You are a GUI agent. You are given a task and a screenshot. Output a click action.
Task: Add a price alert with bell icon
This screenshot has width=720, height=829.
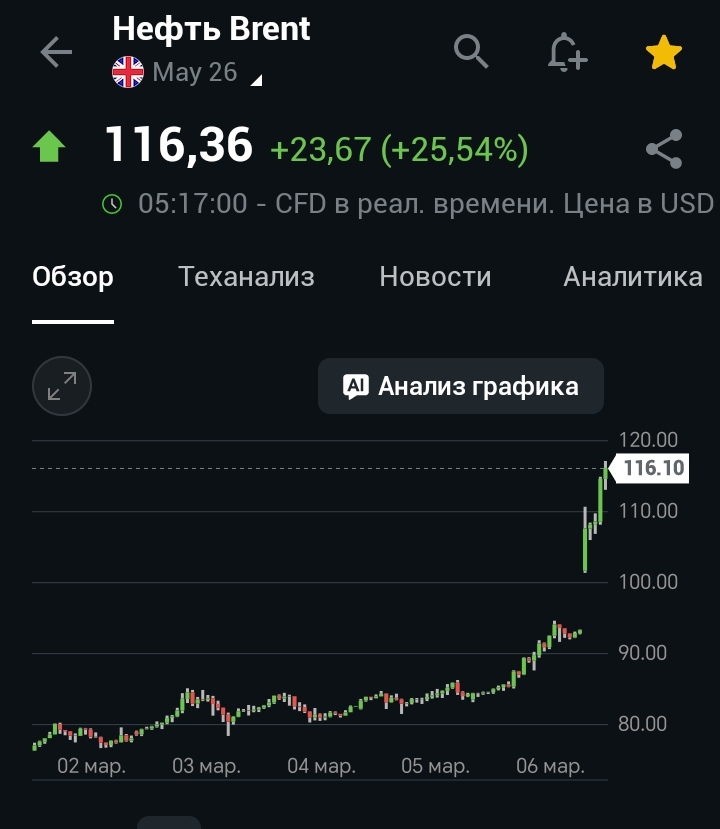tap(567, 51)
